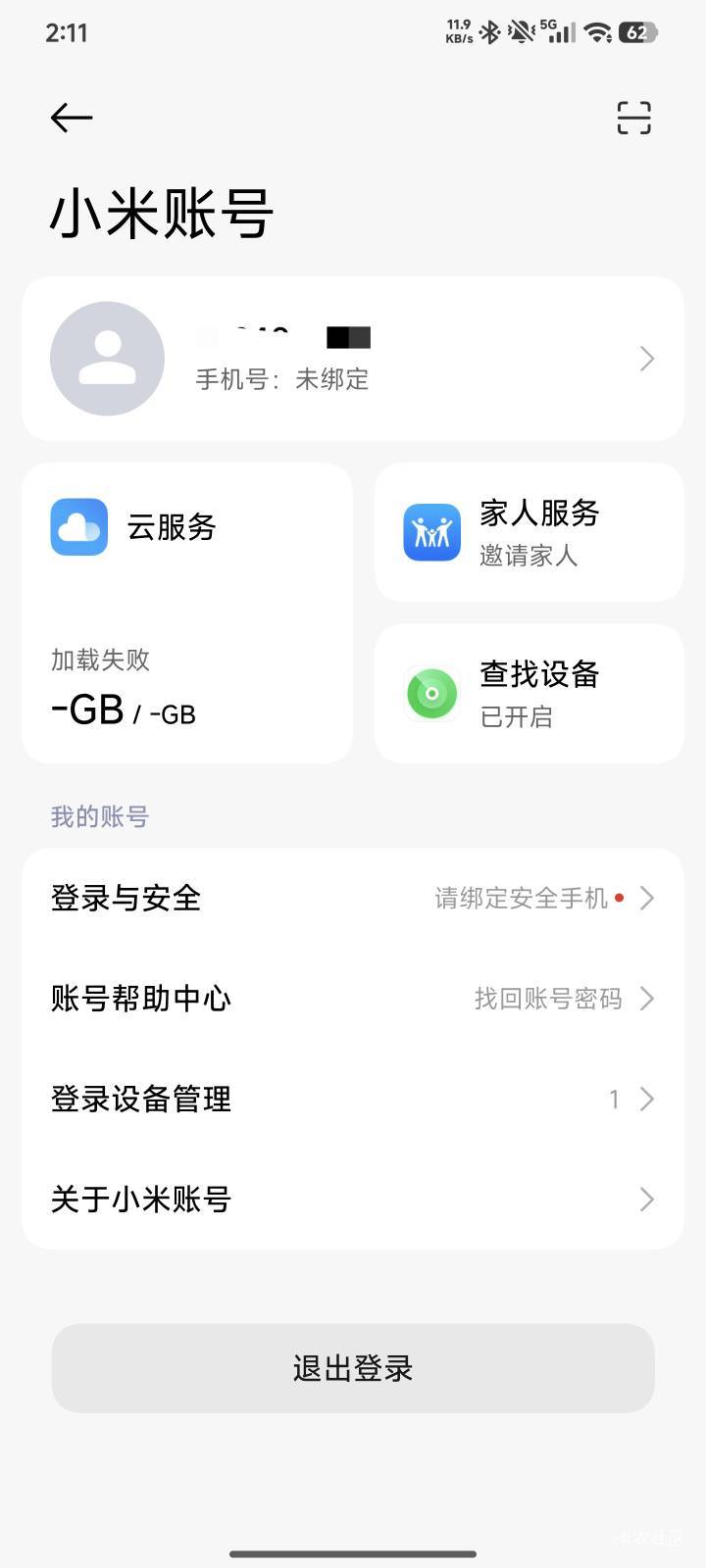
Task: Open 登录与安全 settings row
Action: [353, 898]
